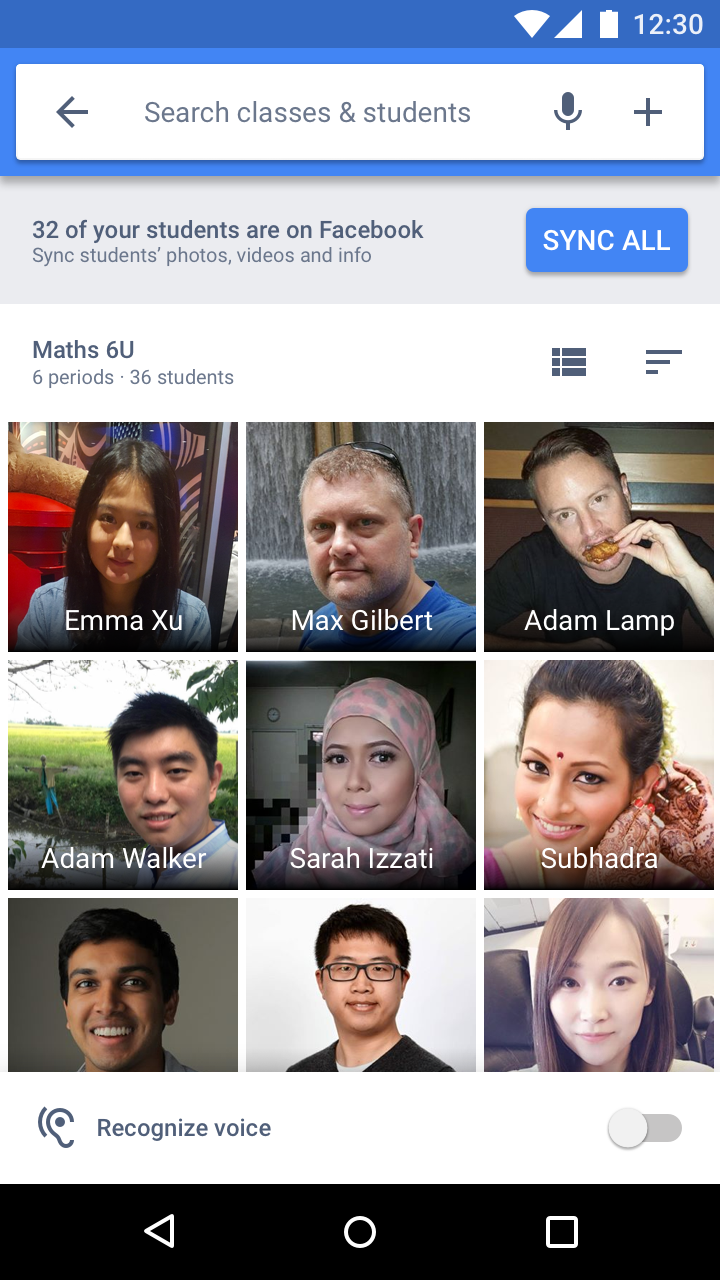
Task: Go back using the arrow in search bar
Action: click(72, 112)
